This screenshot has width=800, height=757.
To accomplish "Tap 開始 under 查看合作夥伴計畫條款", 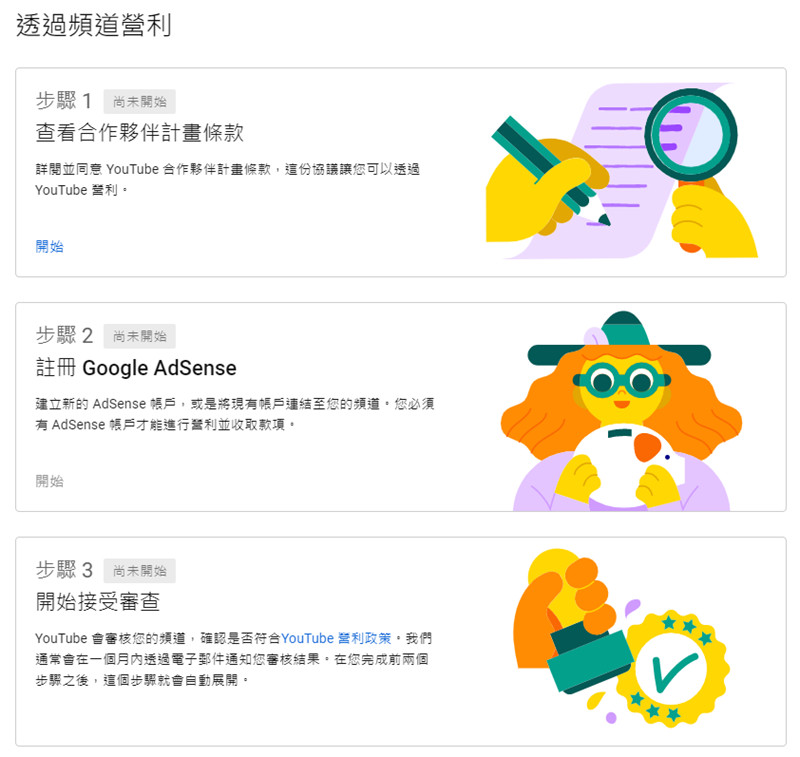I will [x=49, y=246].
